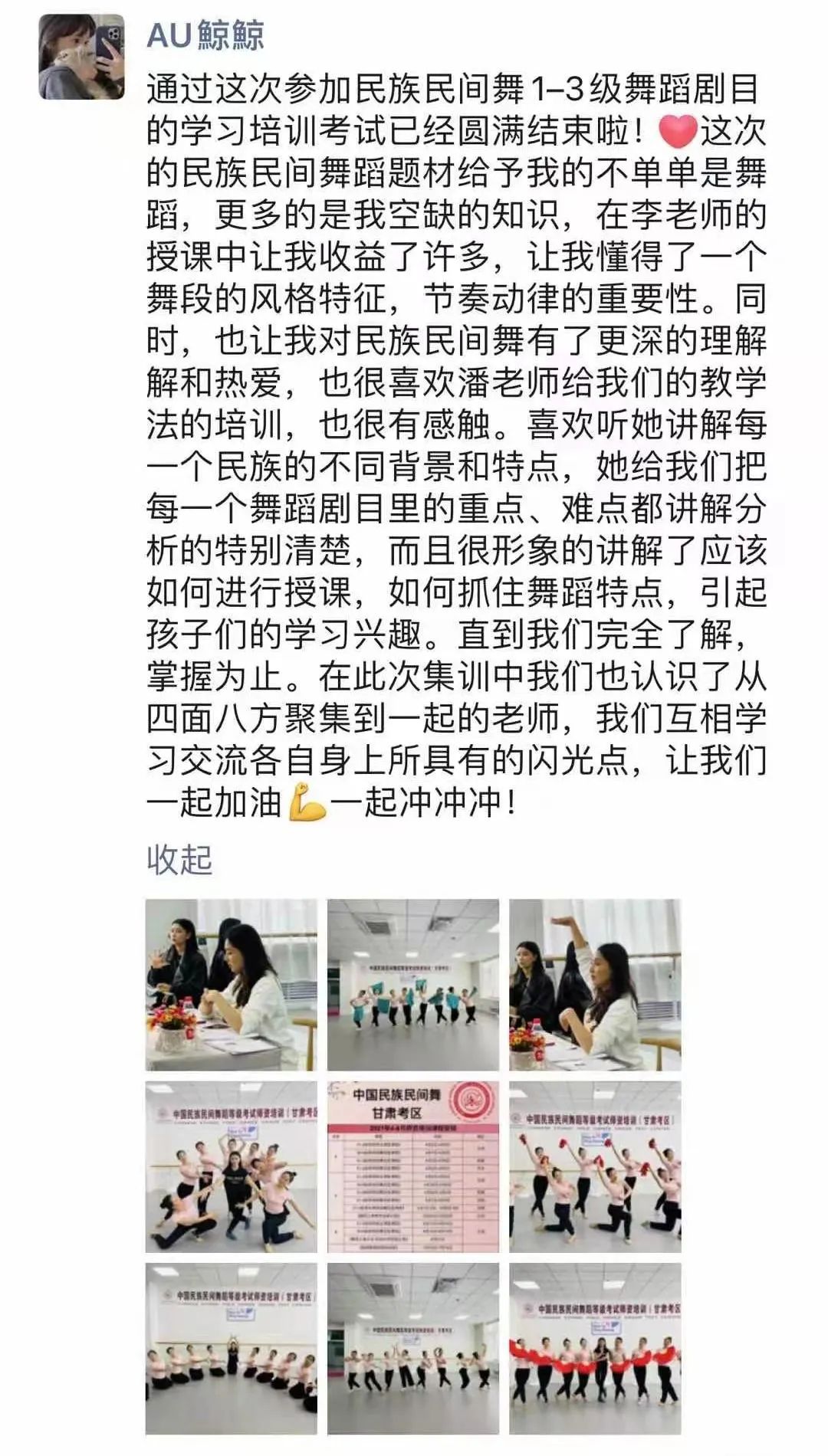Open photo of dancers holding teal fans
Image resolution: width=828 pixels, height=1456 pixels.
(x=412, y=985)
